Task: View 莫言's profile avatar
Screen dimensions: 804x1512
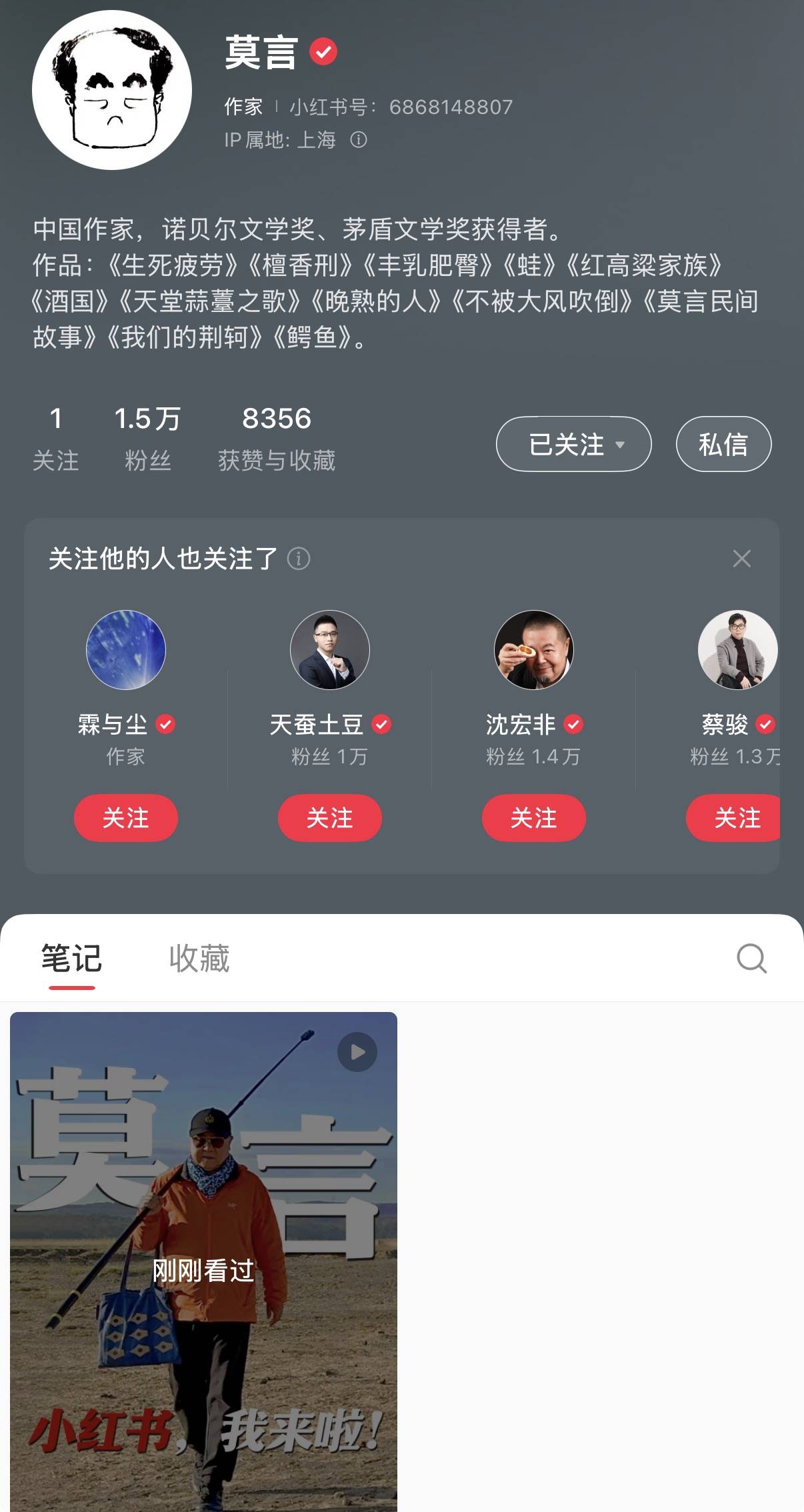Action: click(x=112, y=90)
